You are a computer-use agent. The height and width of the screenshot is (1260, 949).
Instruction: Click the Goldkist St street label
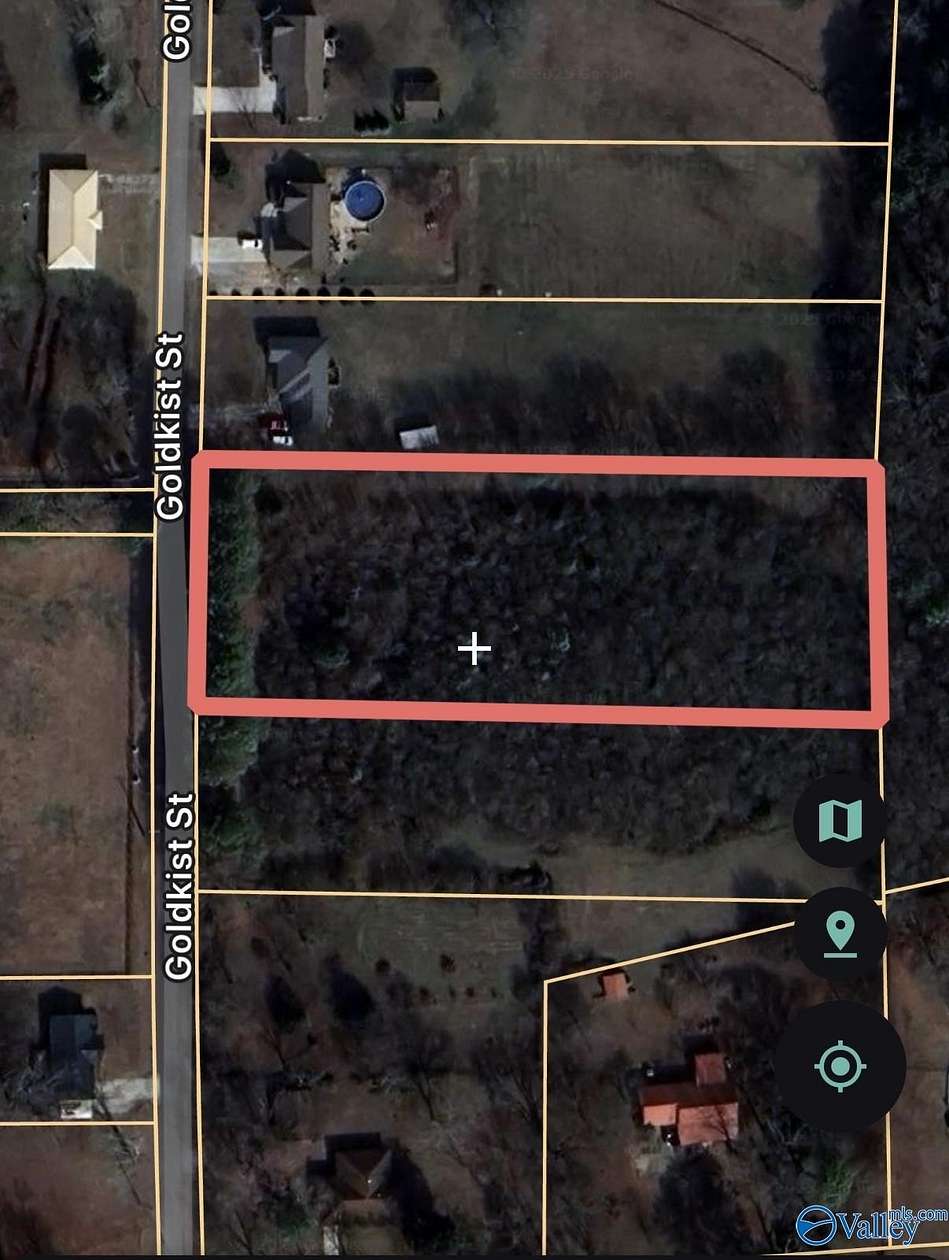pos(172,420)
